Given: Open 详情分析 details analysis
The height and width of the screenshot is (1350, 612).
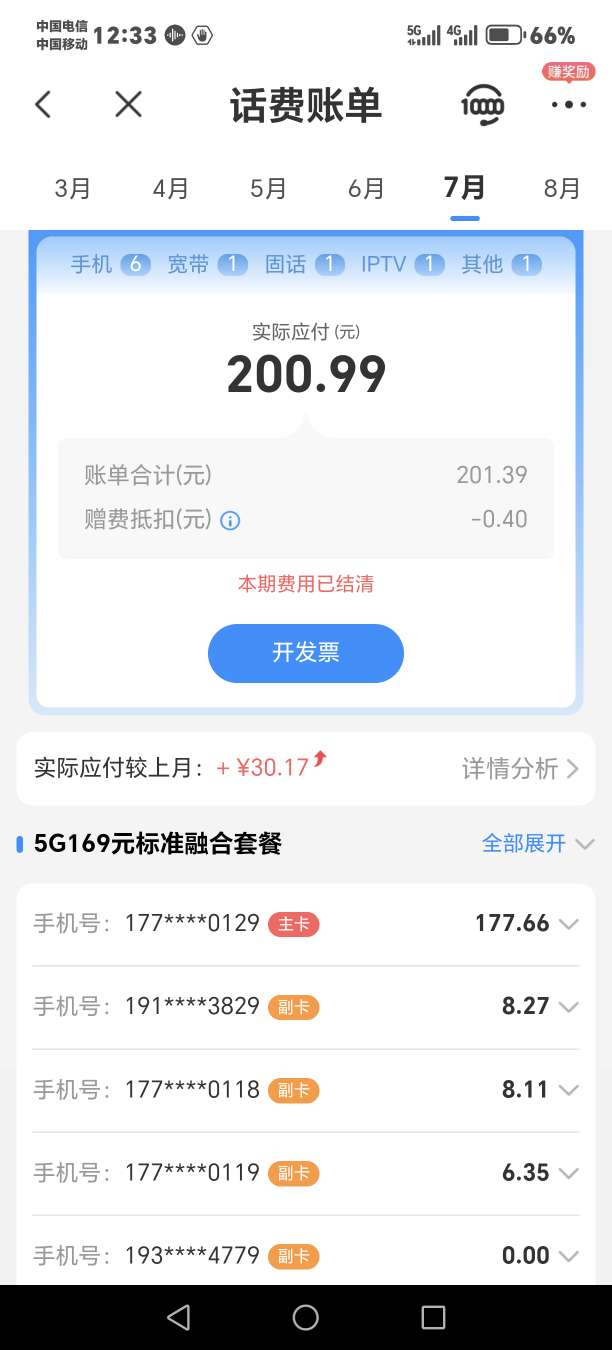Looking at the screenshot, I should [x=520, y=768].
